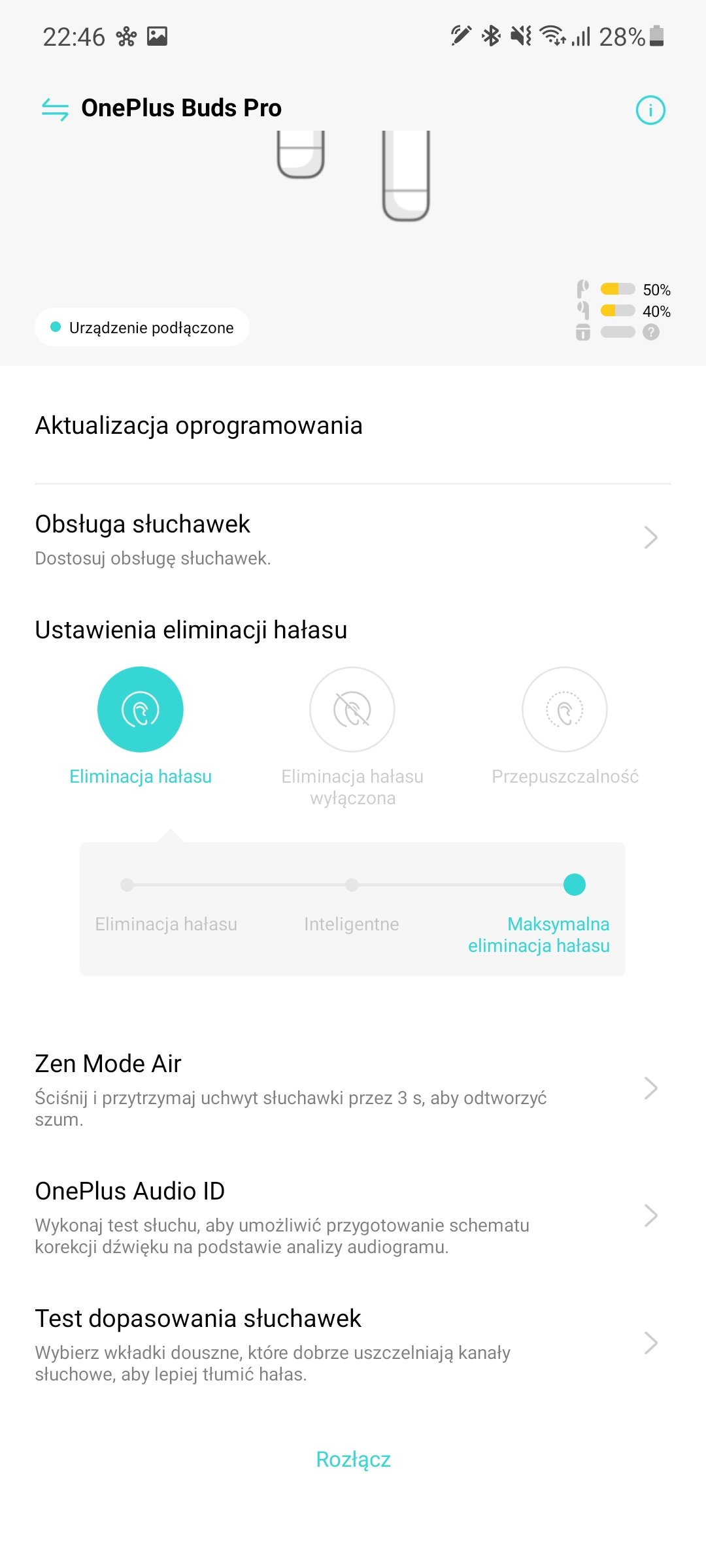
Task: Tap Rozłącz to disconnect earbuds
Action: [x=353, y=1460]
